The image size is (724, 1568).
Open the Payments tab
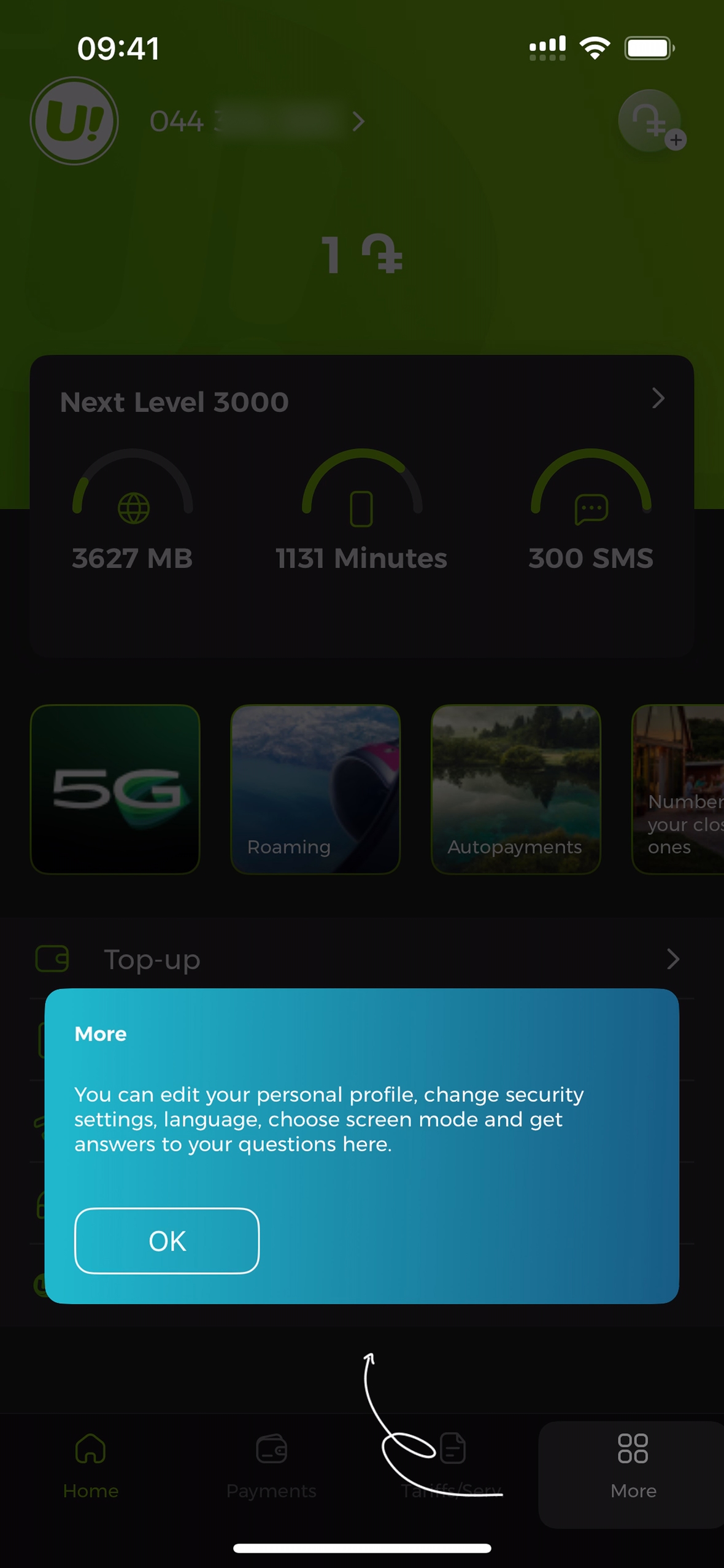271,1465
